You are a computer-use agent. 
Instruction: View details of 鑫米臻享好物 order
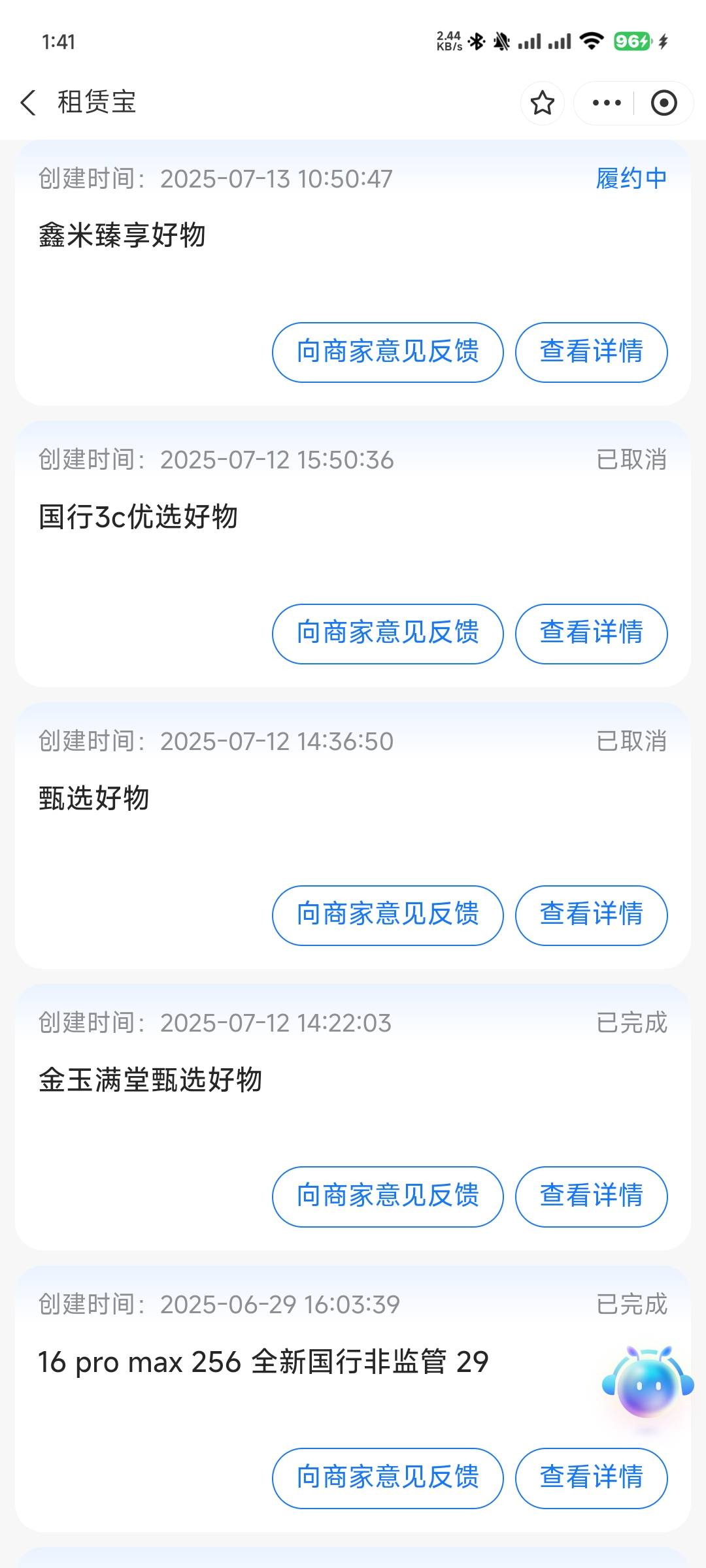(x=591, y=352)
